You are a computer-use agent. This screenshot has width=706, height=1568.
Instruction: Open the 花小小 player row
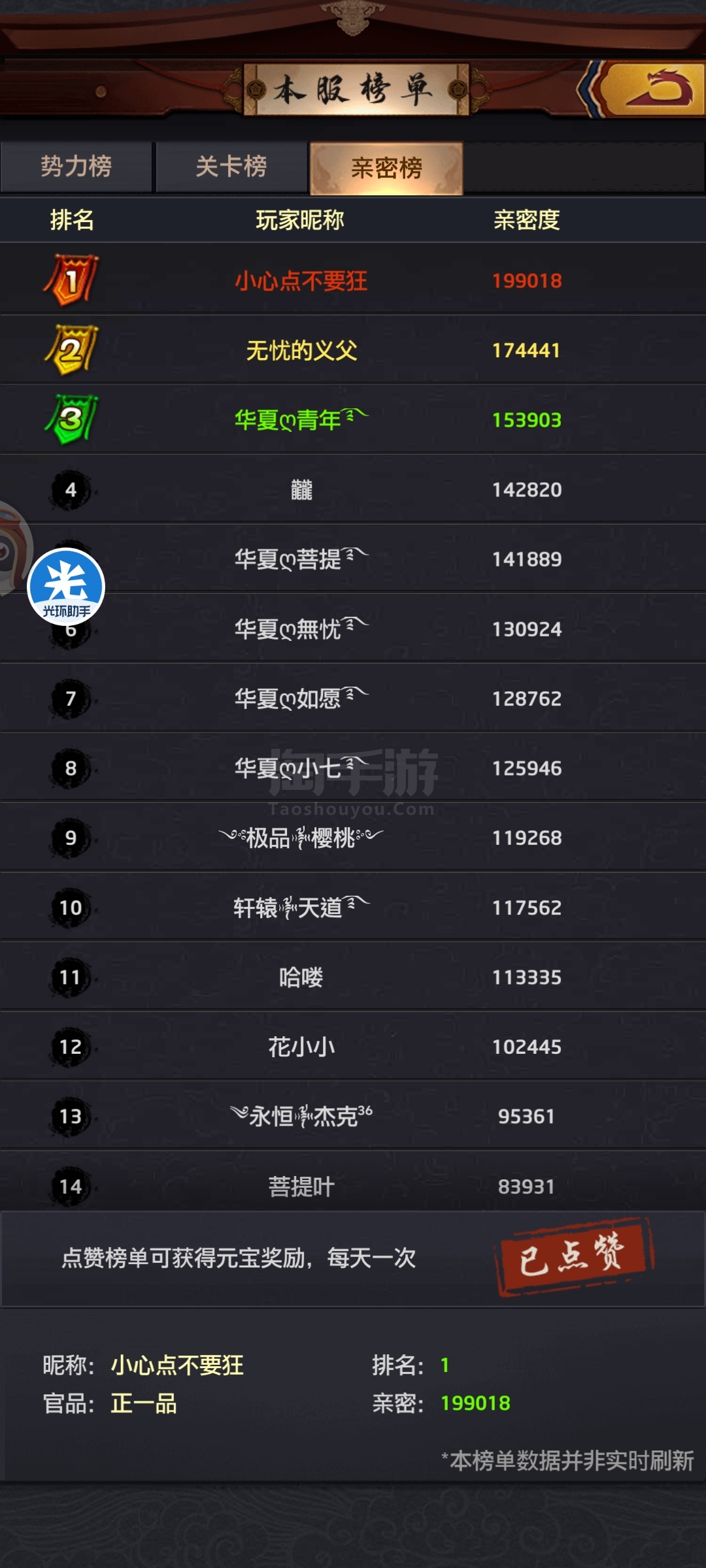(x=353, y=1047)
